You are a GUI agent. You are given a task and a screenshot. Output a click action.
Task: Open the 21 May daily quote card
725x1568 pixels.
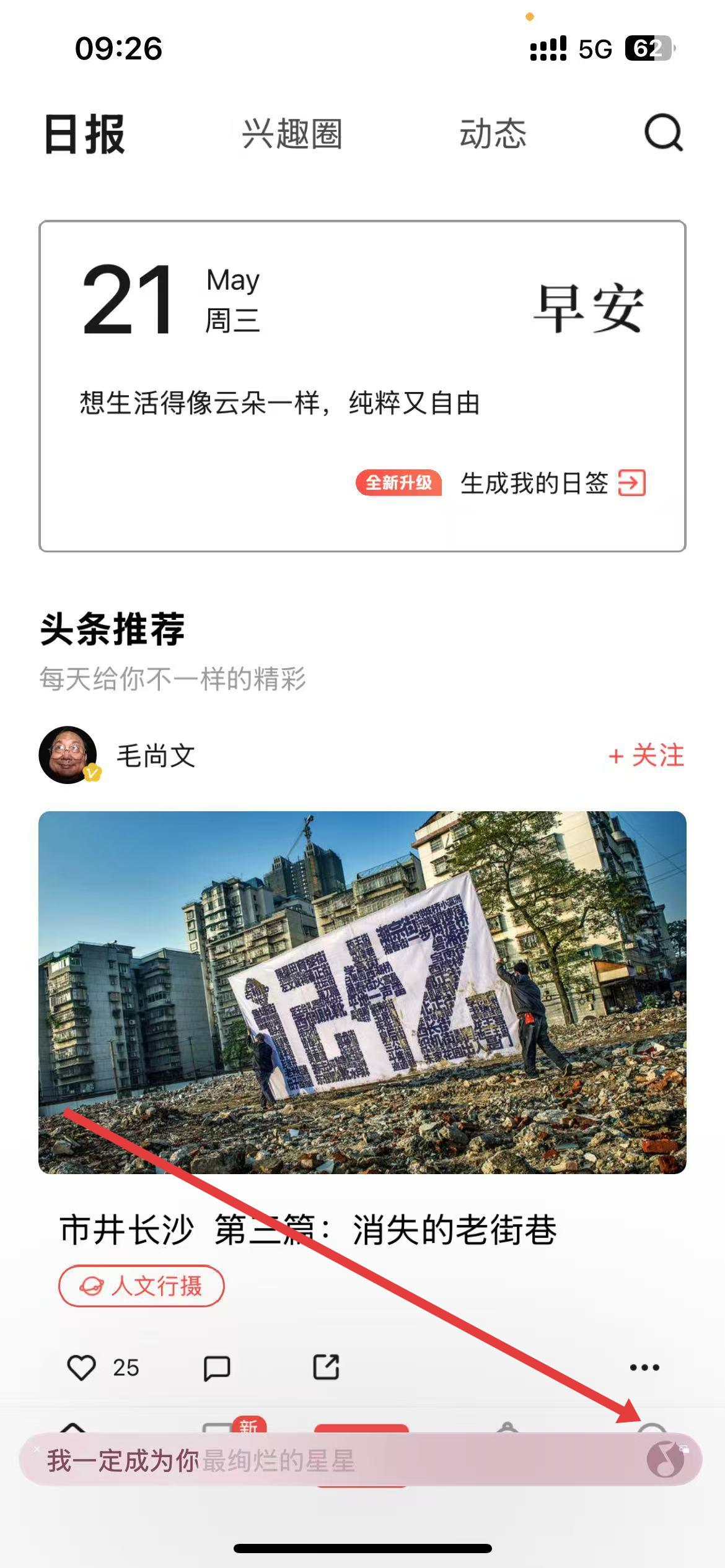pos(362,347)
